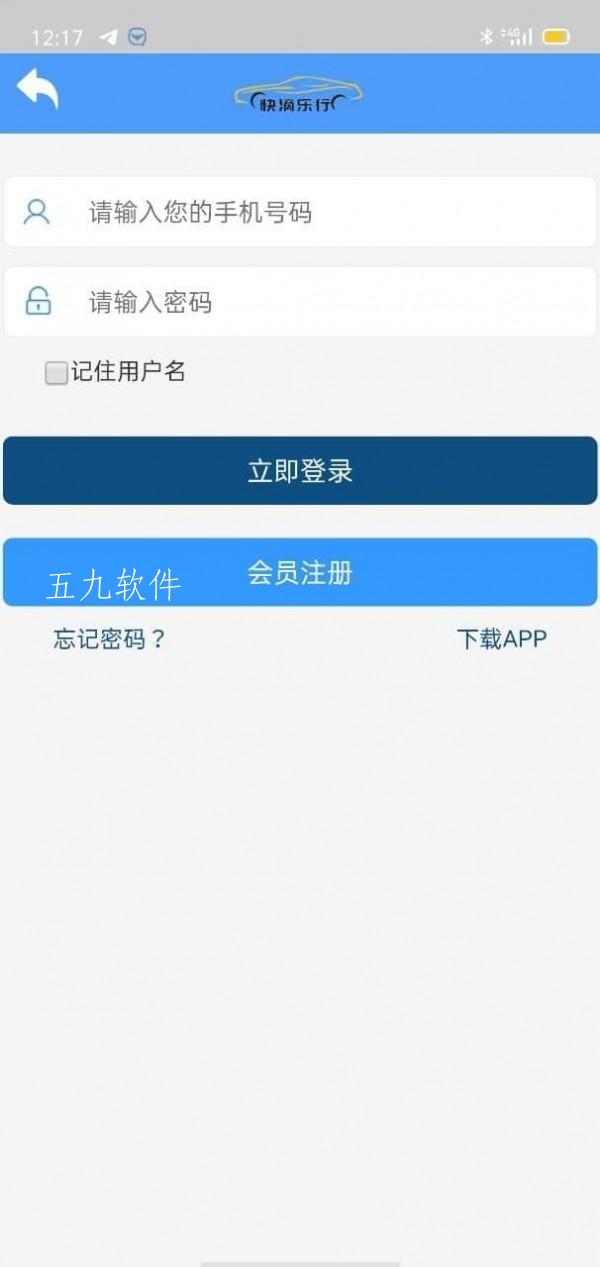This screenshot has height=1267, width=600.
Task: Tap the 立即登录 login button
Action: tap(300, 471)
